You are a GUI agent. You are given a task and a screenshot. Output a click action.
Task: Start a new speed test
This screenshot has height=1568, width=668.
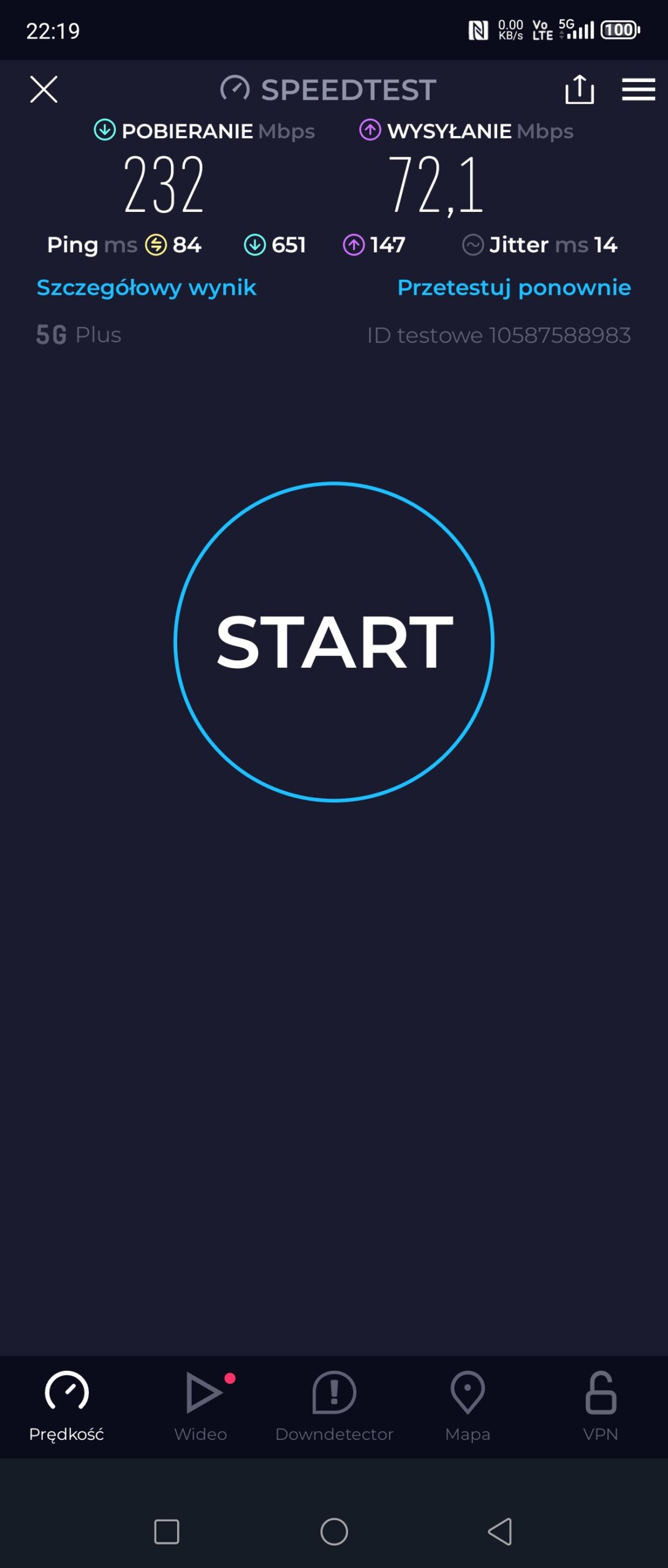tap(334, 641)
